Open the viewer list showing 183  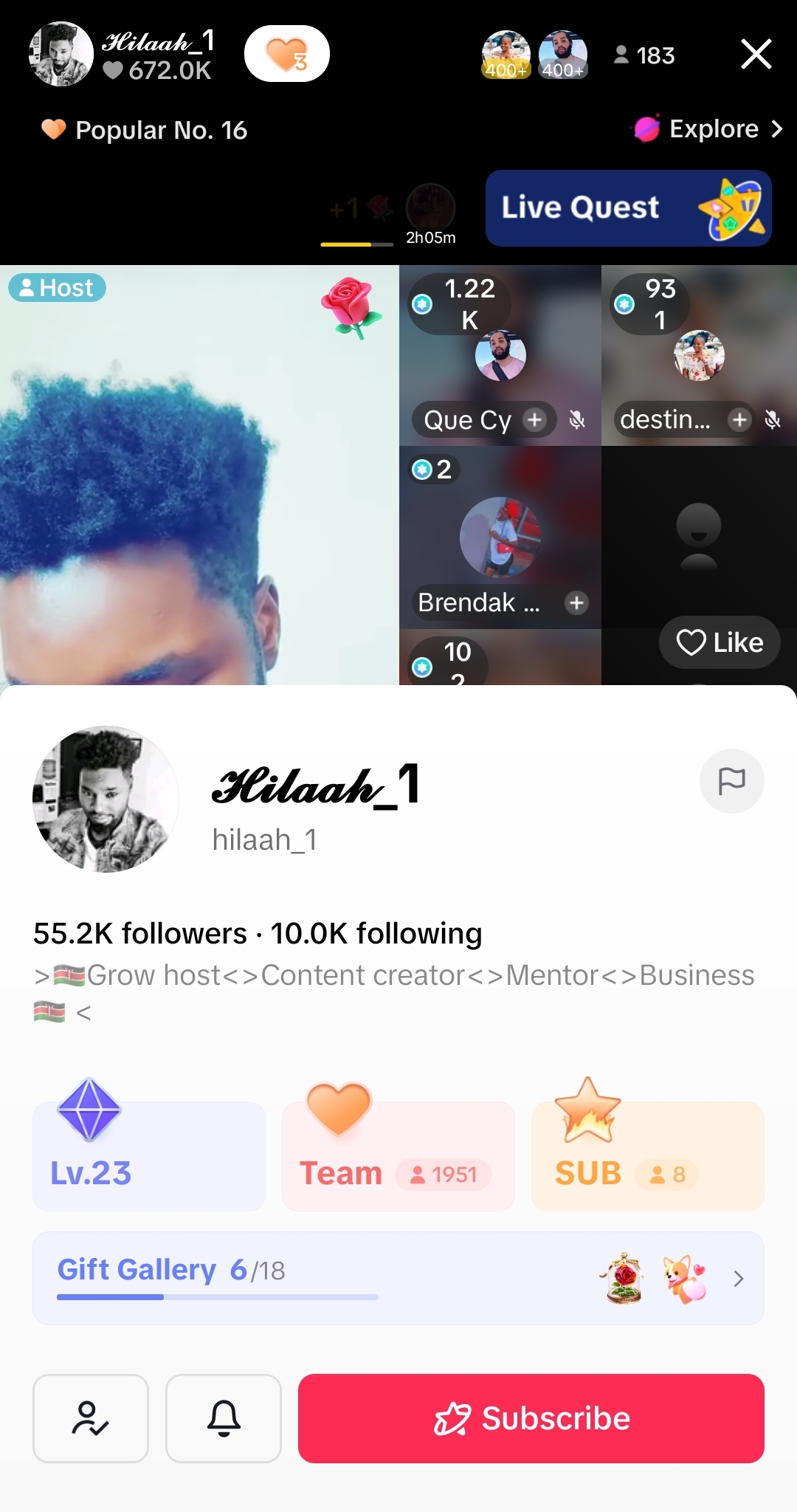pos(644,55)
